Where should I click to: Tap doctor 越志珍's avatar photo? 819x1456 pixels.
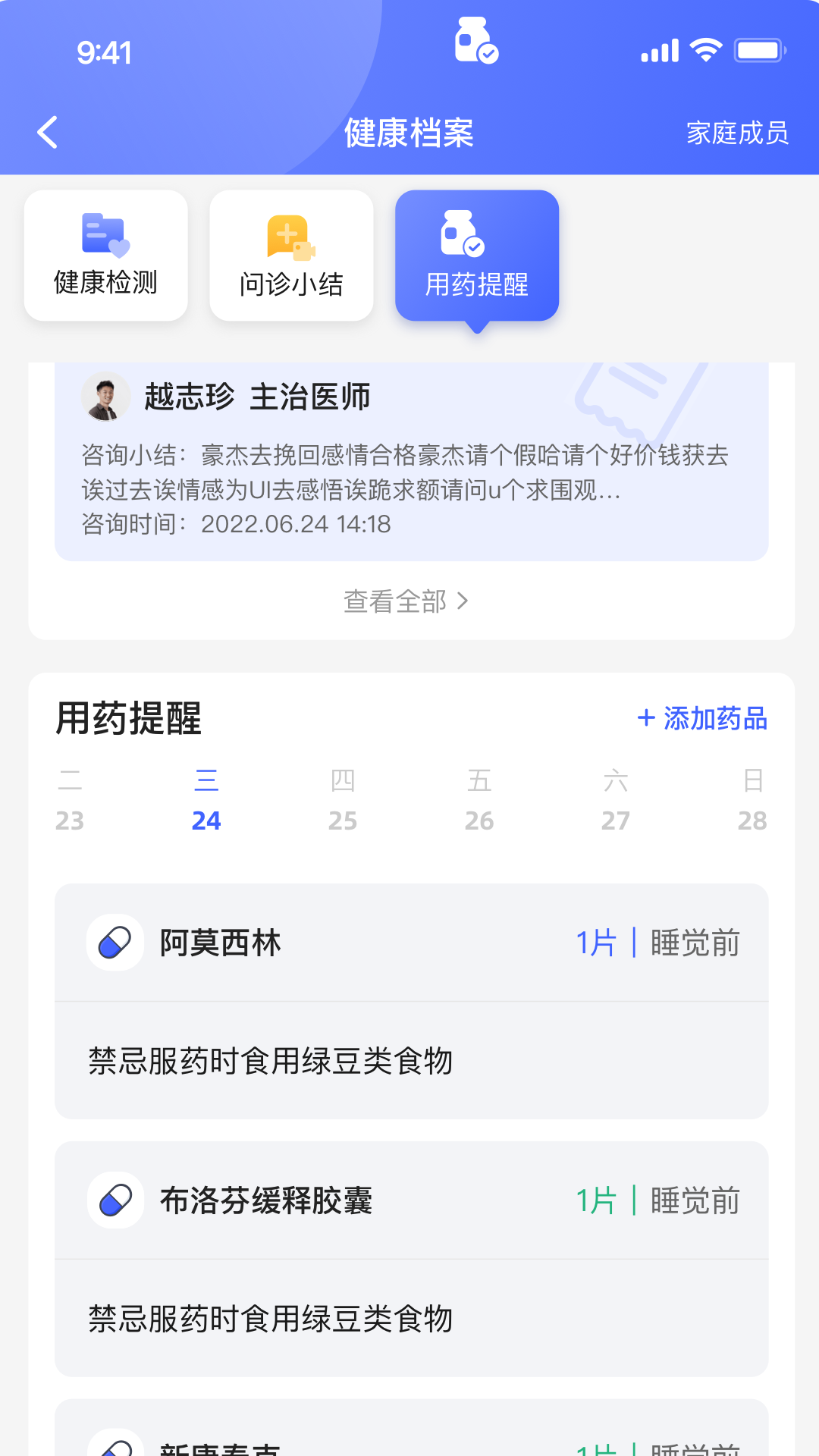pos(107,397)
